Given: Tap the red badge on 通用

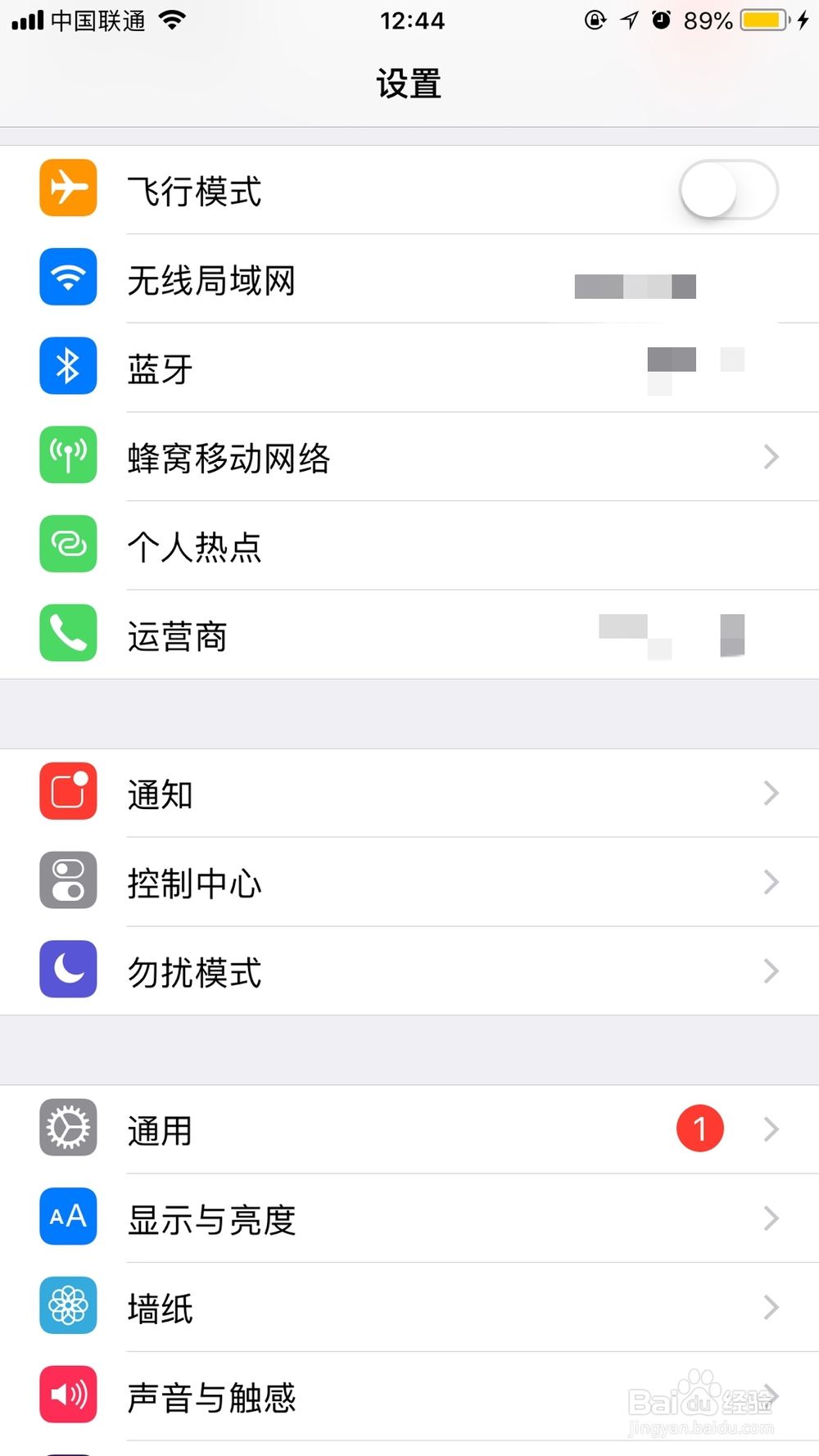Looking at the screenshot, I should (x=699, y=1128).
